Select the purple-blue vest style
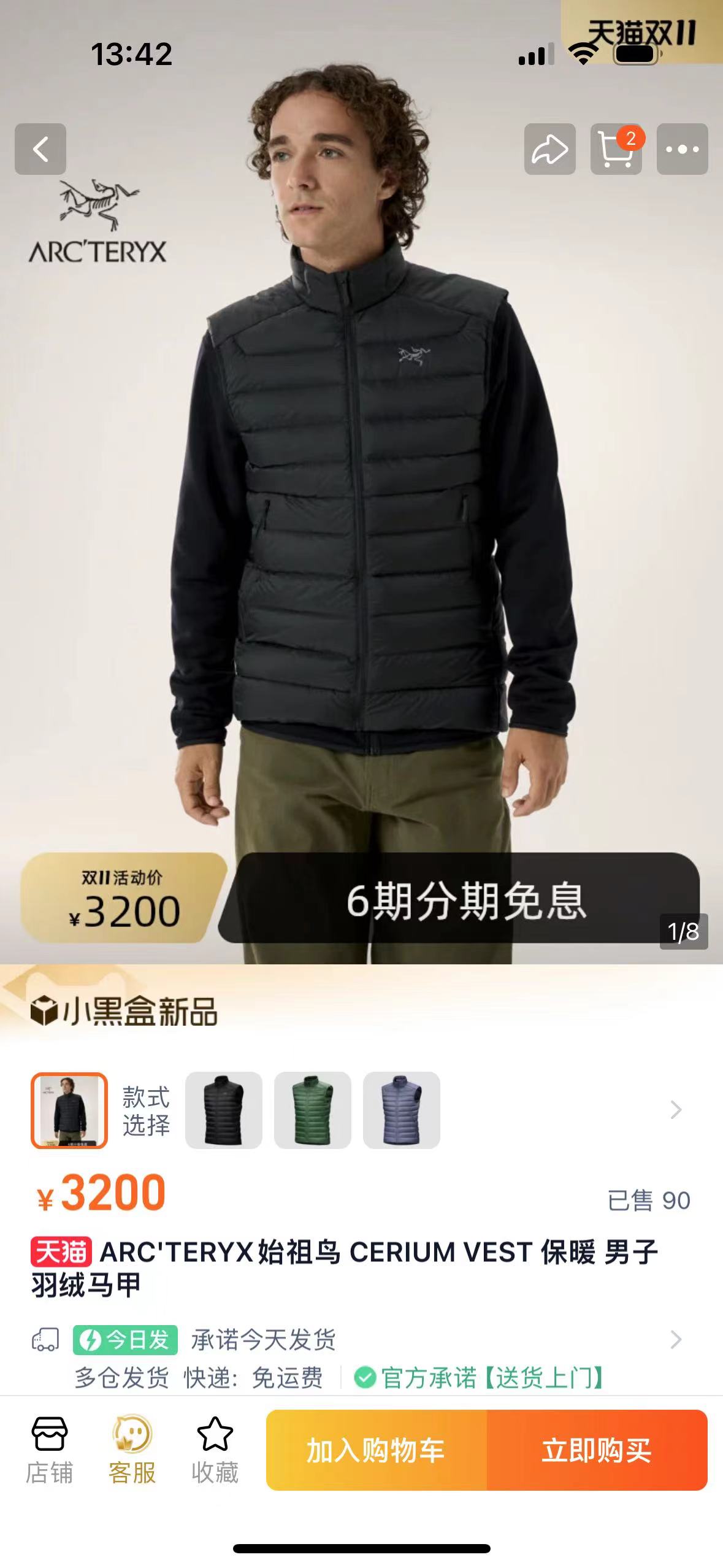The width and height of the screenshot is (723, 1568). [402, 1110]
